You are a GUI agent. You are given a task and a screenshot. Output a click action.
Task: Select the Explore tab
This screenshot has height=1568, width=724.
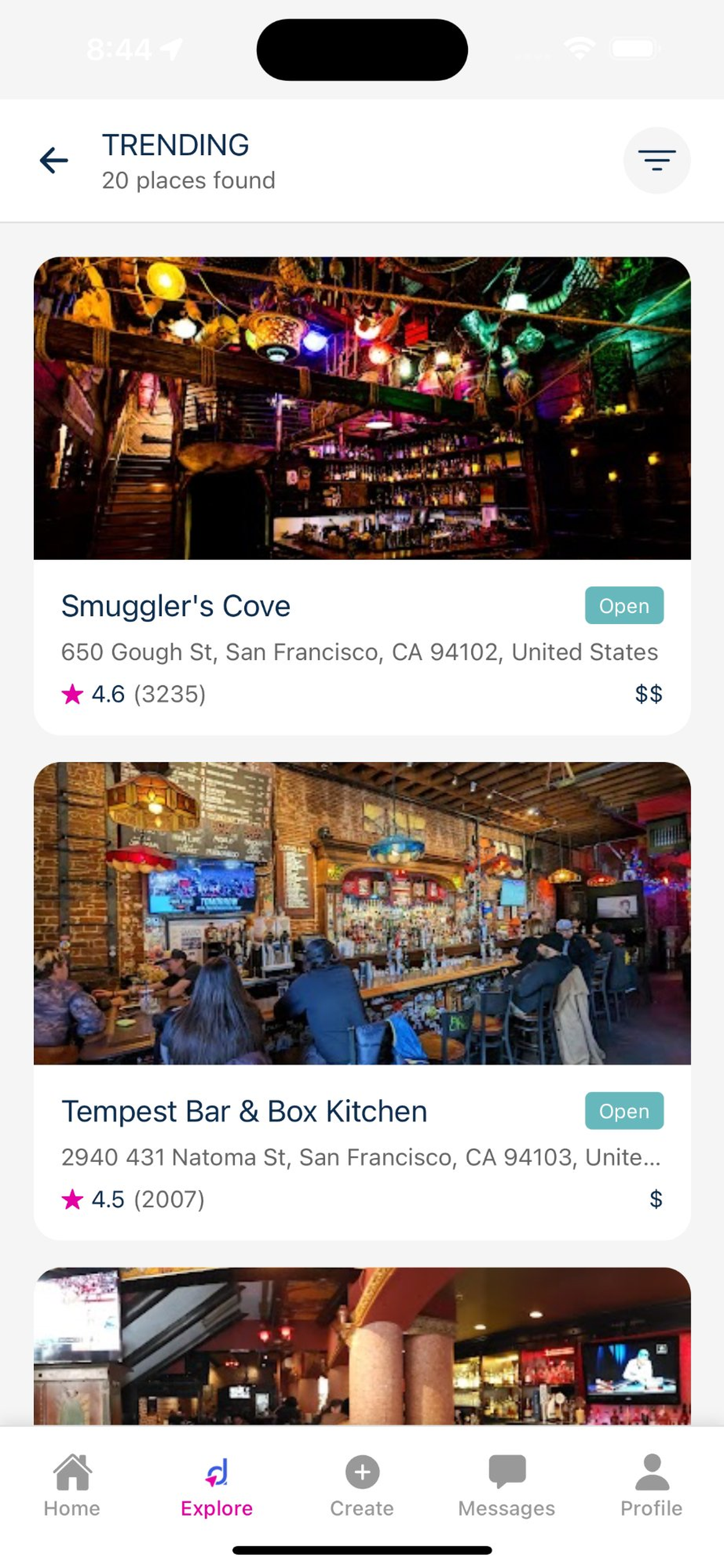click(x=217, y=1486)
